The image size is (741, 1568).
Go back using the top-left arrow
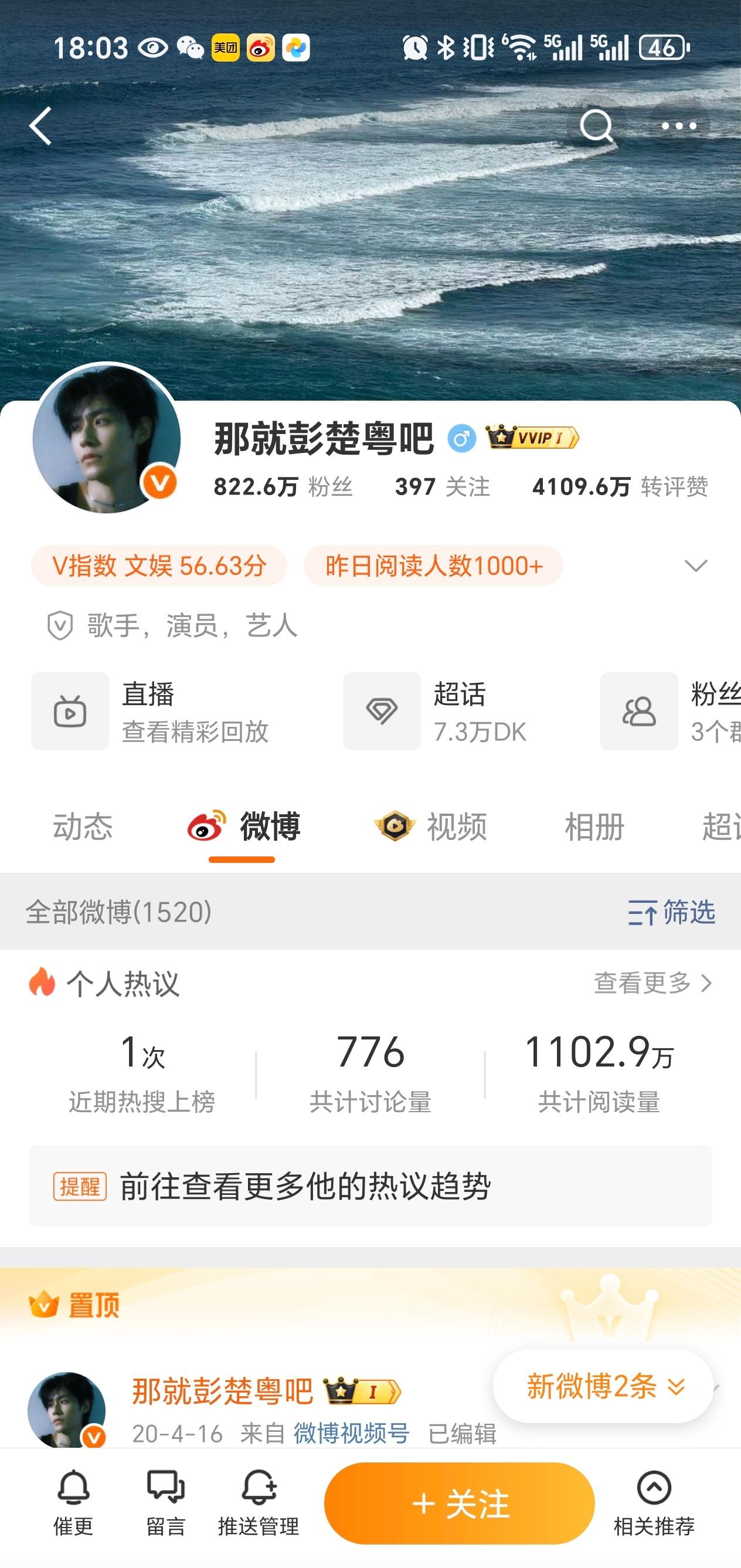point(40,126)
